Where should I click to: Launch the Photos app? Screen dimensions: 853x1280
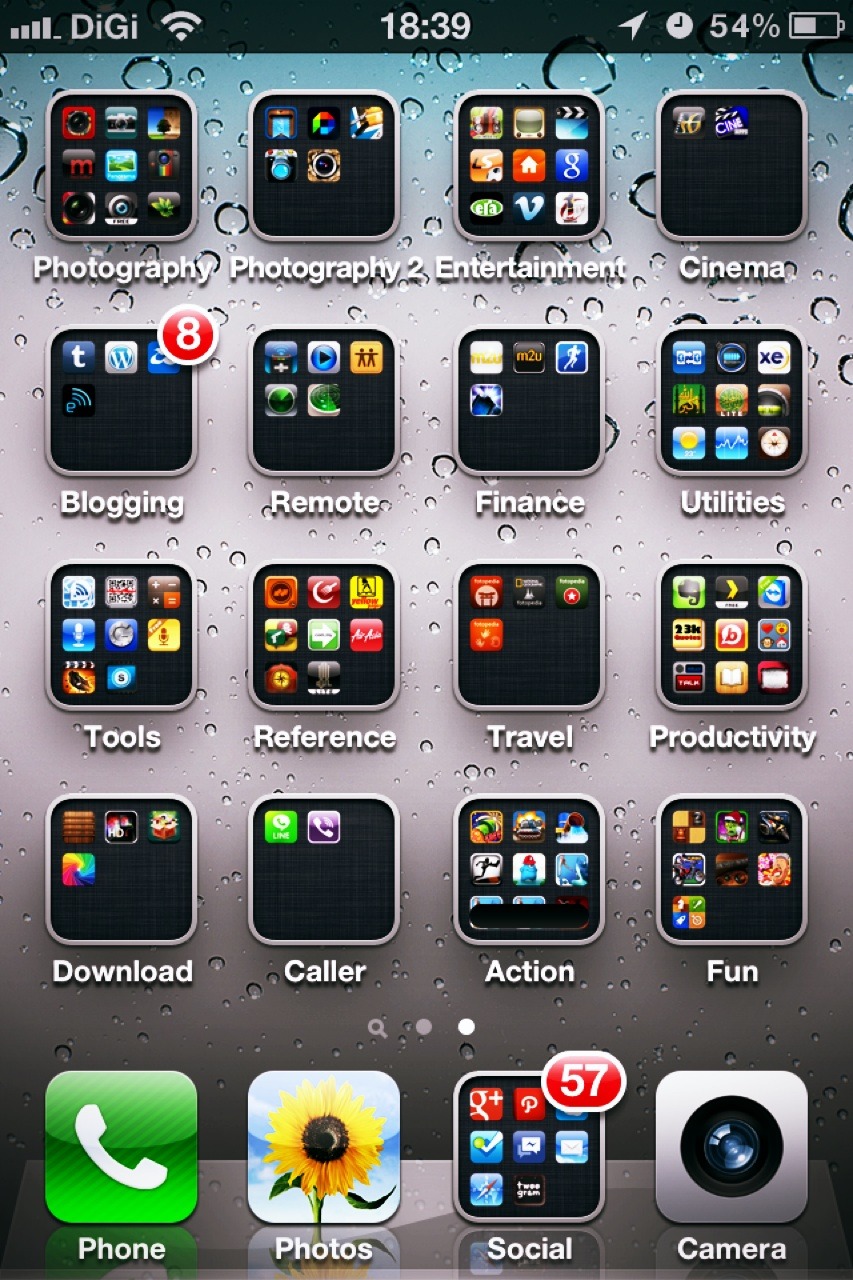click(x=324, y=1147)
